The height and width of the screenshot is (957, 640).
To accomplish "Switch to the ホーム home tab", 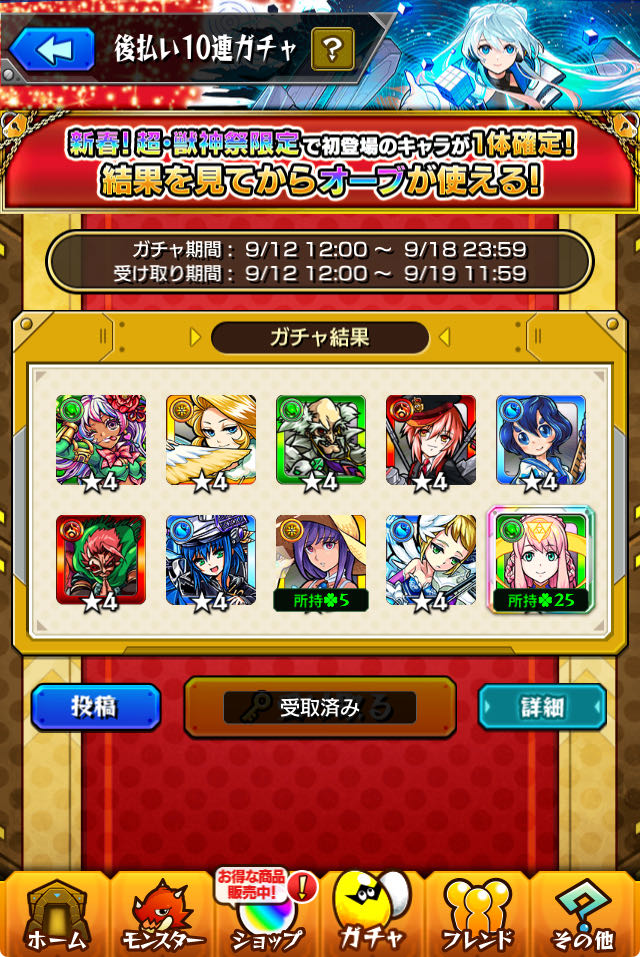I will tap(55, 914).
